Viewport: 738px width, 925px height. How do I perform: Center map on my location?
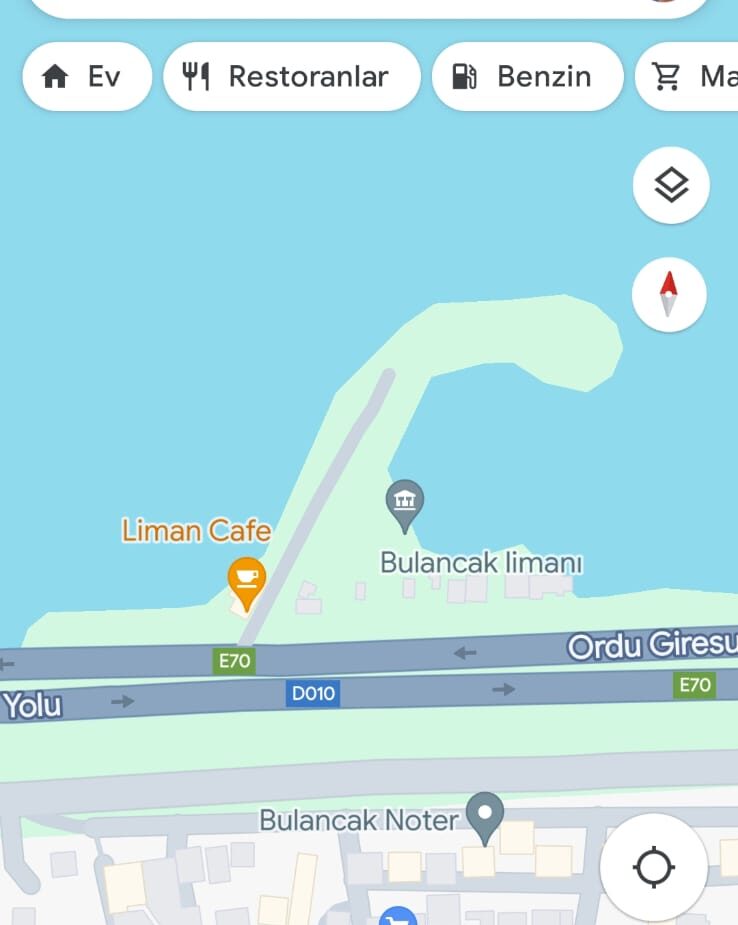click(654, 866)
